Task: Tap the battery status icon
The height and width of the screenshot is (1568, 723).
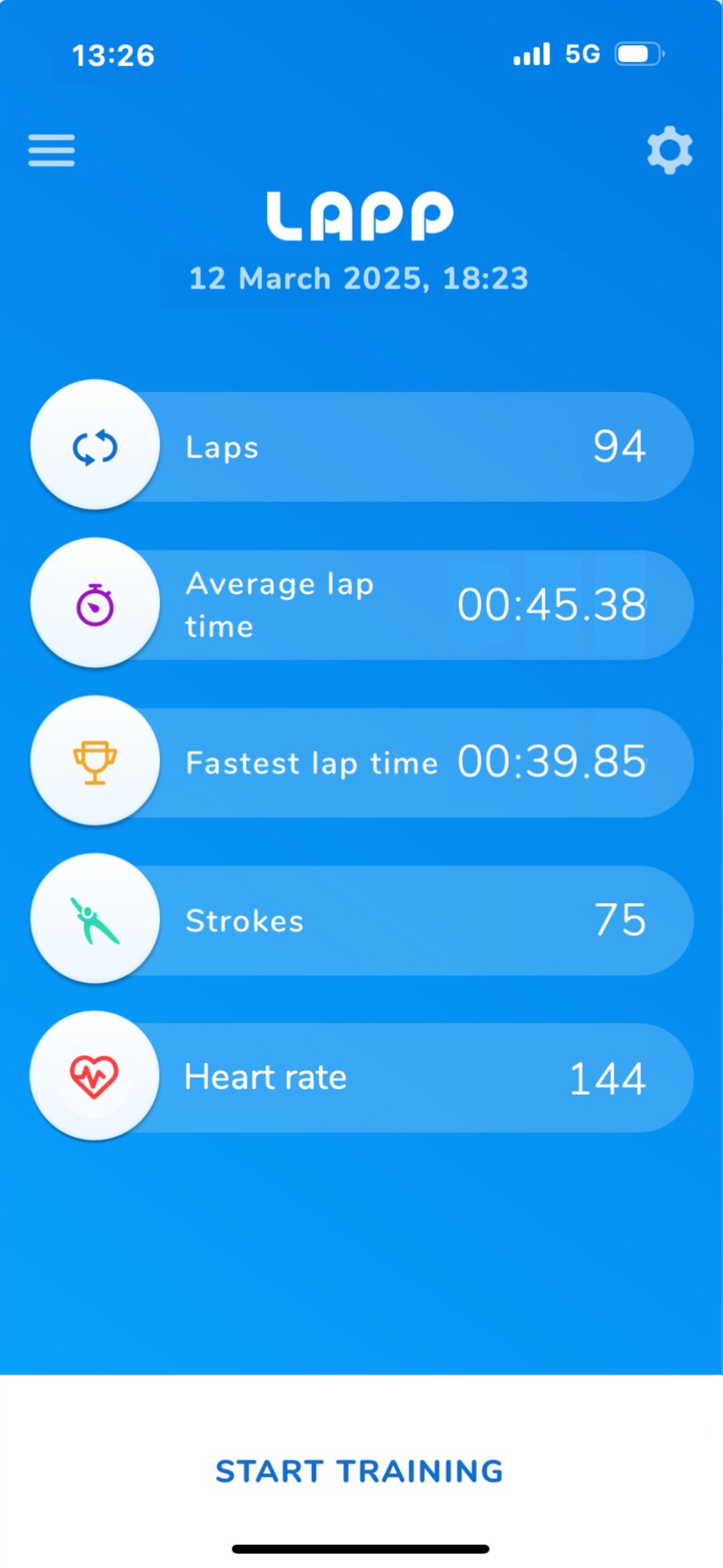Action: 638,54
